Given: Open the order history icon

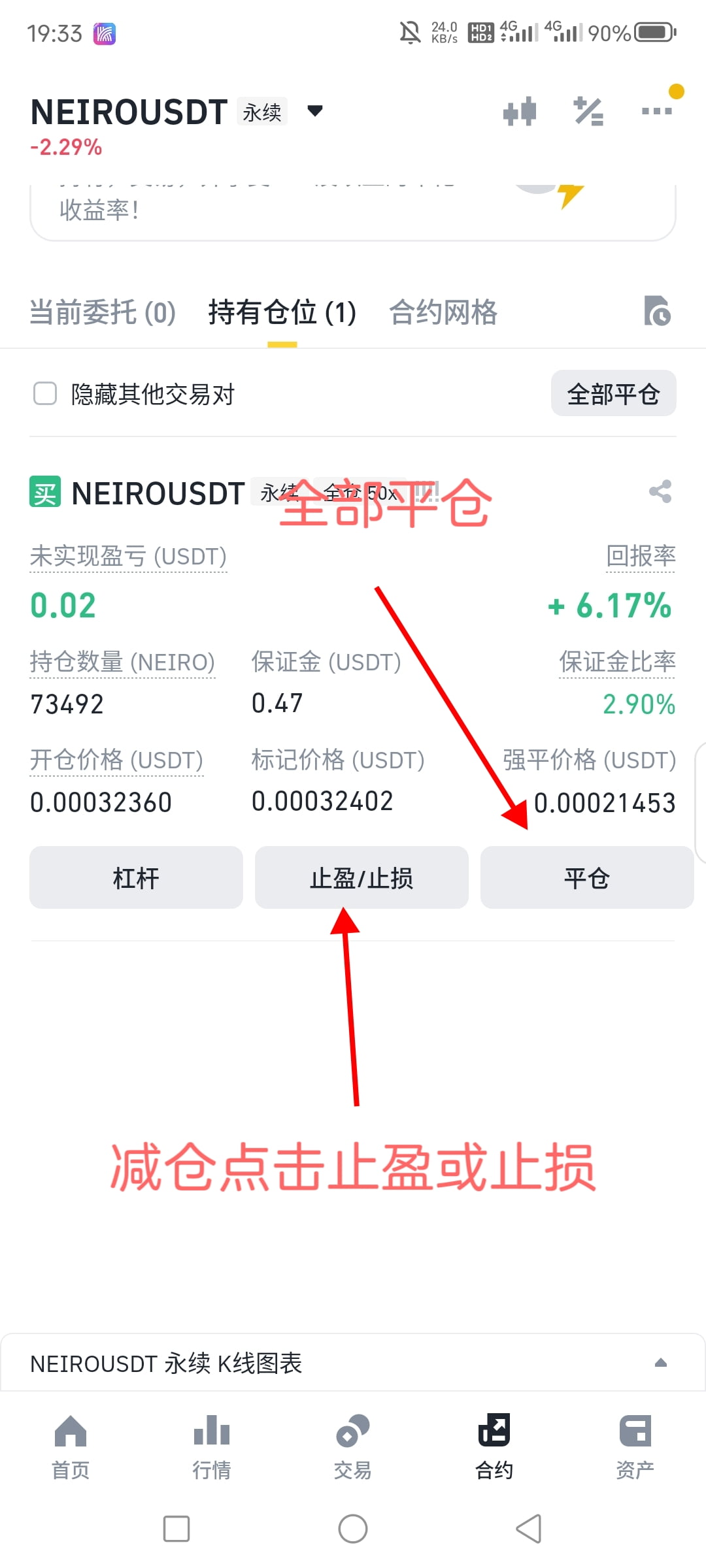Looking at the screenshot, I should coord(657,311).
